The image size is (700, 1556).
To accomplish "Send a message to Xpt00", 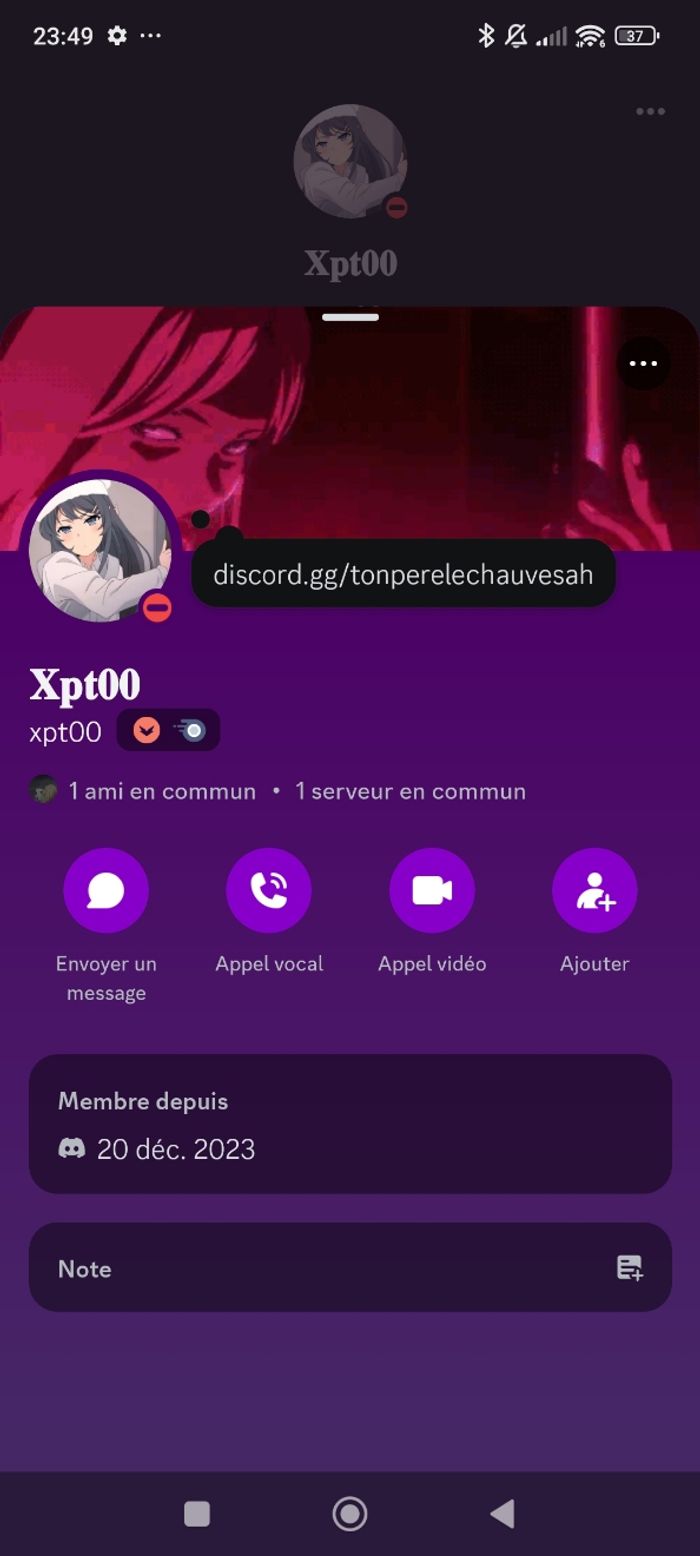I will [x=106, y=890].
